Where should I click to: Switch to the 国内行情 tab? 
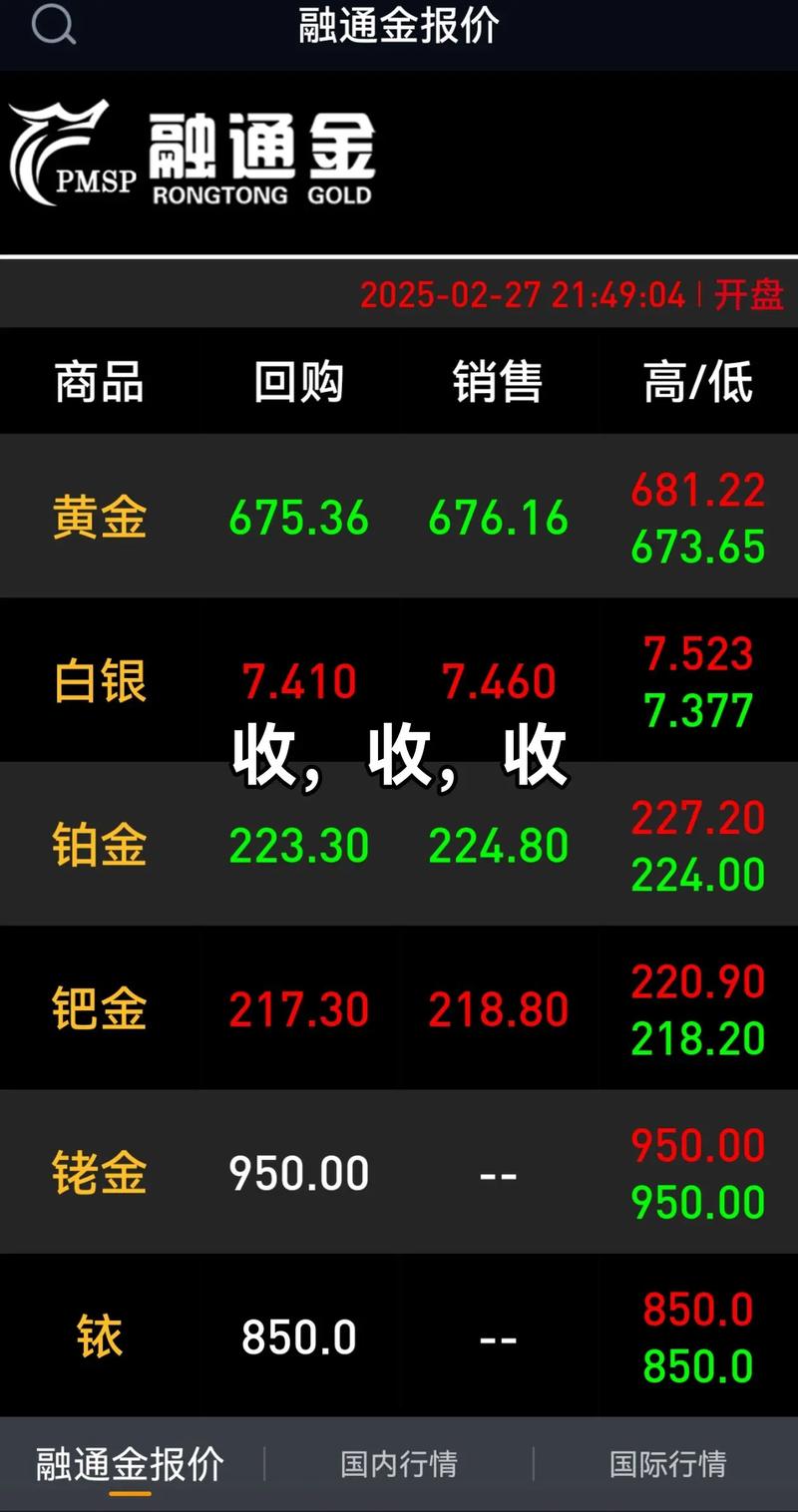pyautogui.click(x=399, y=1464)
